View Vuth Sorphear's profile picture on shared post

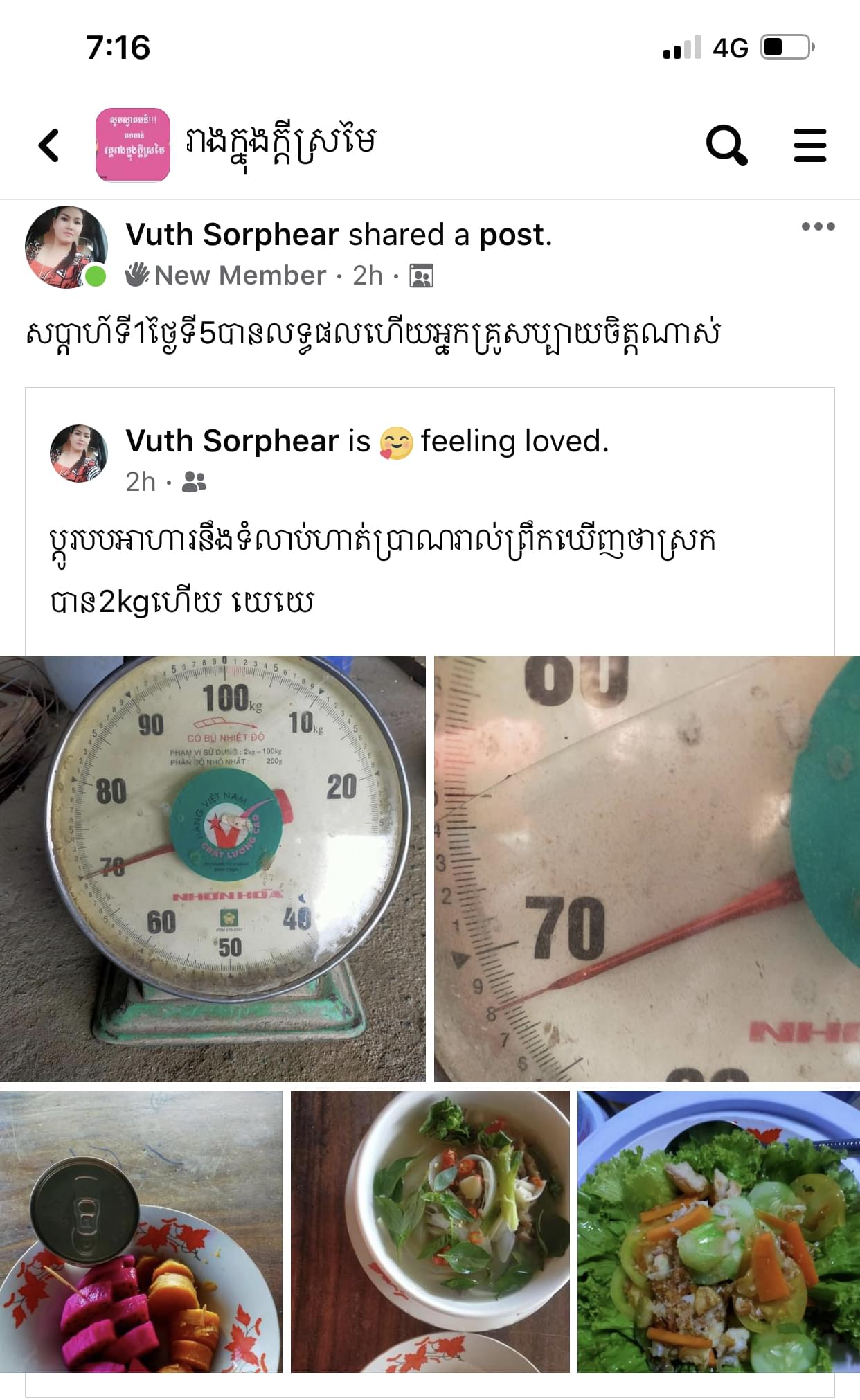point(66,247)
